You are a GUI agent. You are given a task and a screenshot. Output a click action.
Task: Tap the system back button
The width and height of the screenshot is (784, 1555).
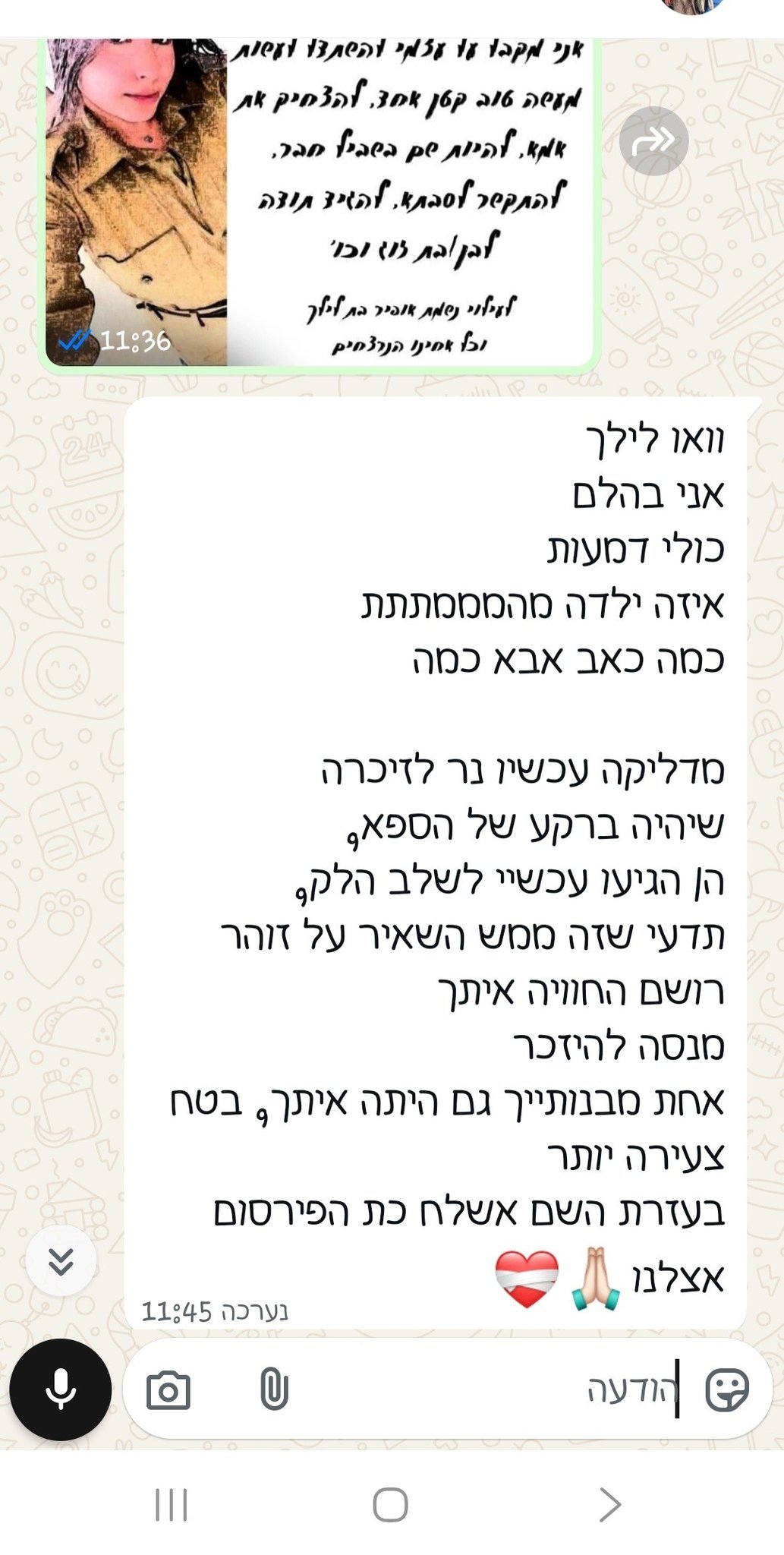coord(609,1504)
